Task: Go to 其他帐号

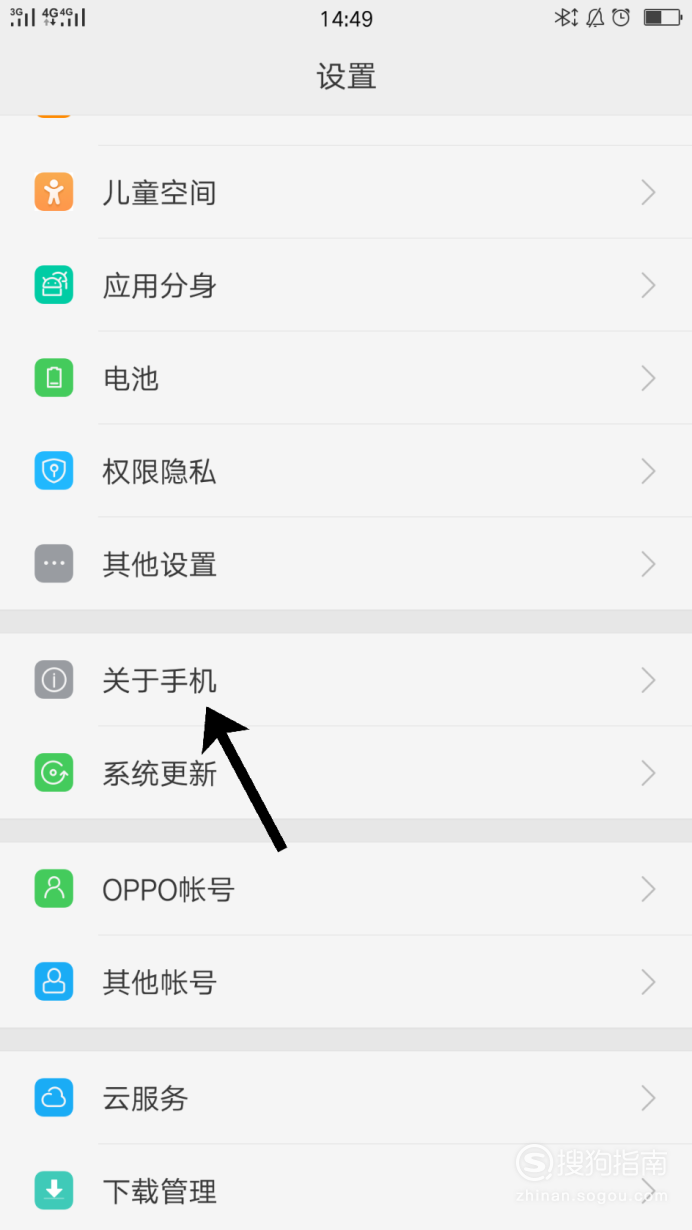Action: tap(346, 982)
